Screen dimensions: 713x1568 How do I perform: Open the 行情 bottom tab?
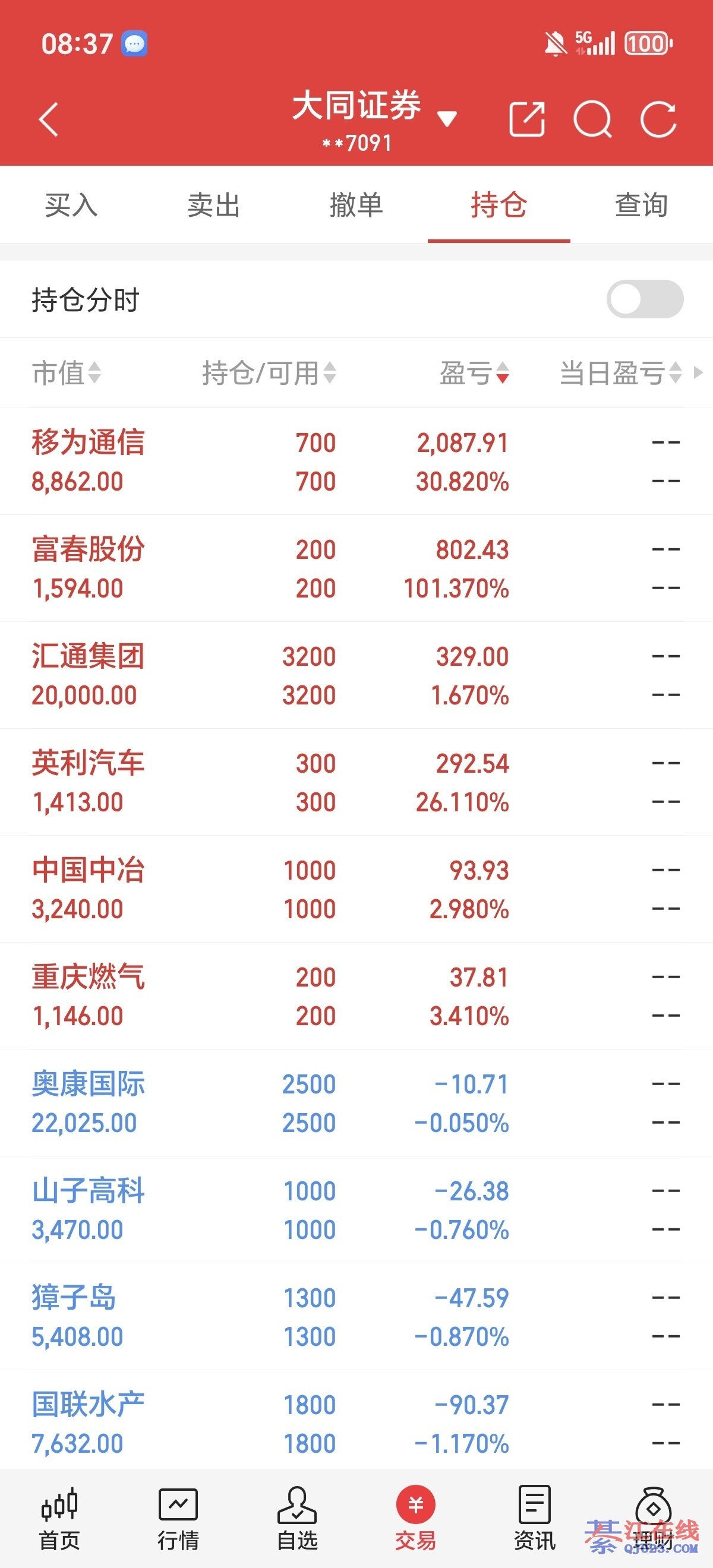178,1518
